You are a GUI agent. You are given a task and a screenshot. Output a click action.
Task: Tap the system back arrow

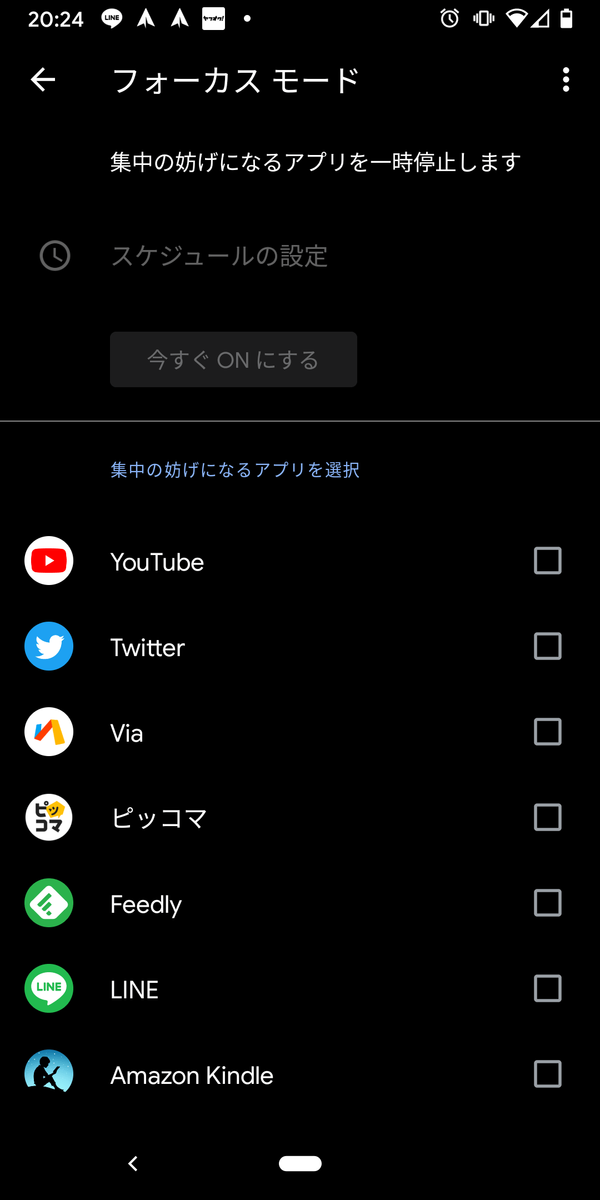tap(133, 1163)
